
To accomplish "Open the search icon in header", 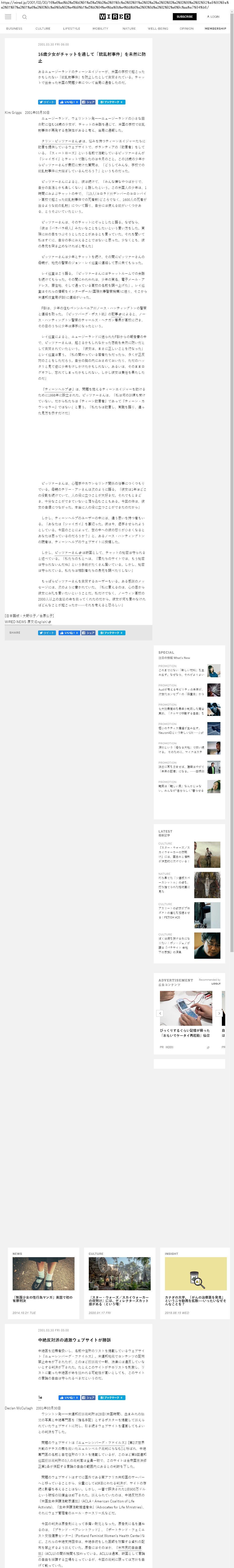I will (24, 17).
